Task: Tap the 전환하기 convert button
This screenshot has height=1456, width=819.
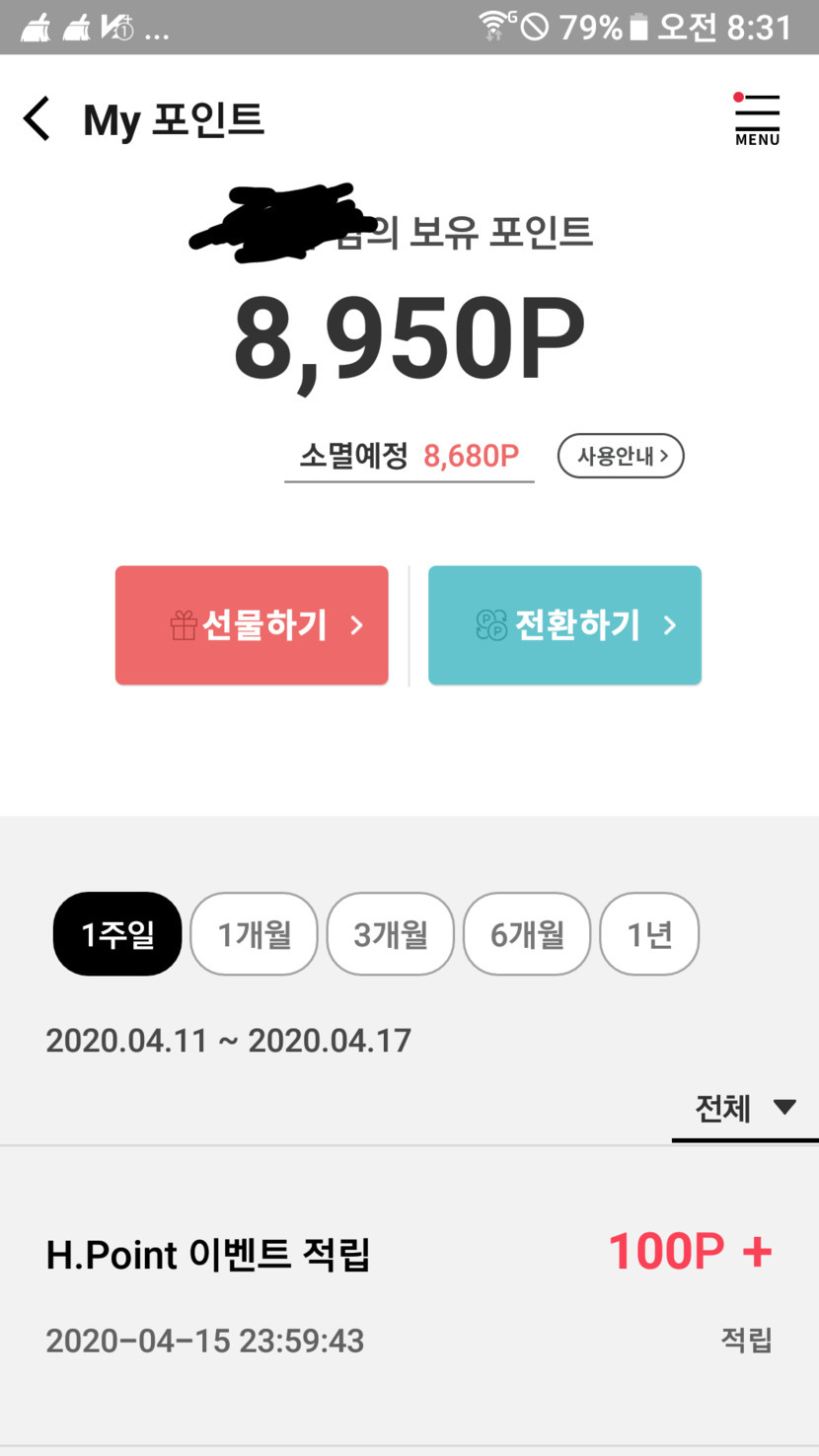Action: click(x=564, y=625)
